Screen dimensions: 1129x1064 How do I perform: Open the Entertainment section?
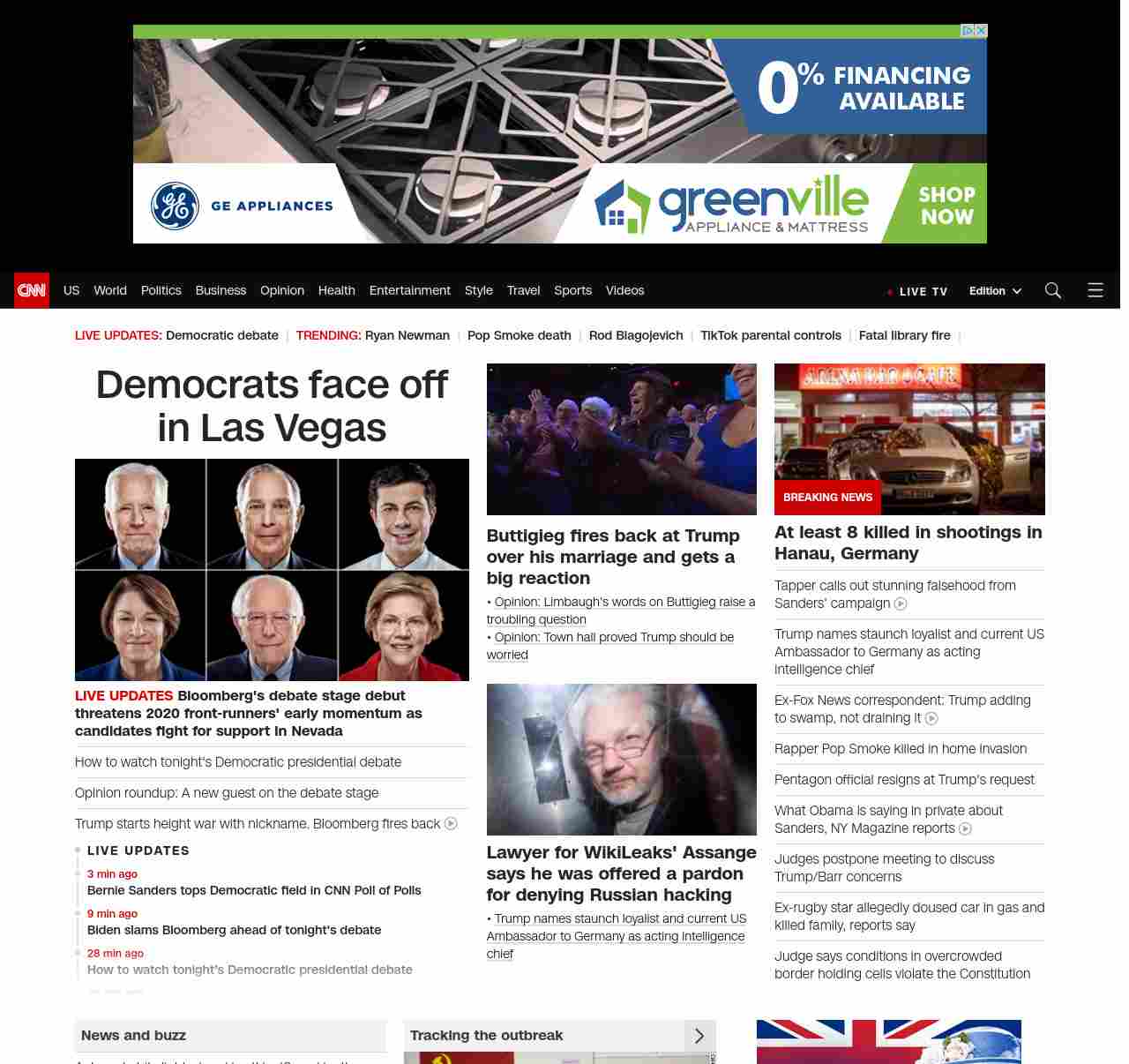(x=409, y=290)
